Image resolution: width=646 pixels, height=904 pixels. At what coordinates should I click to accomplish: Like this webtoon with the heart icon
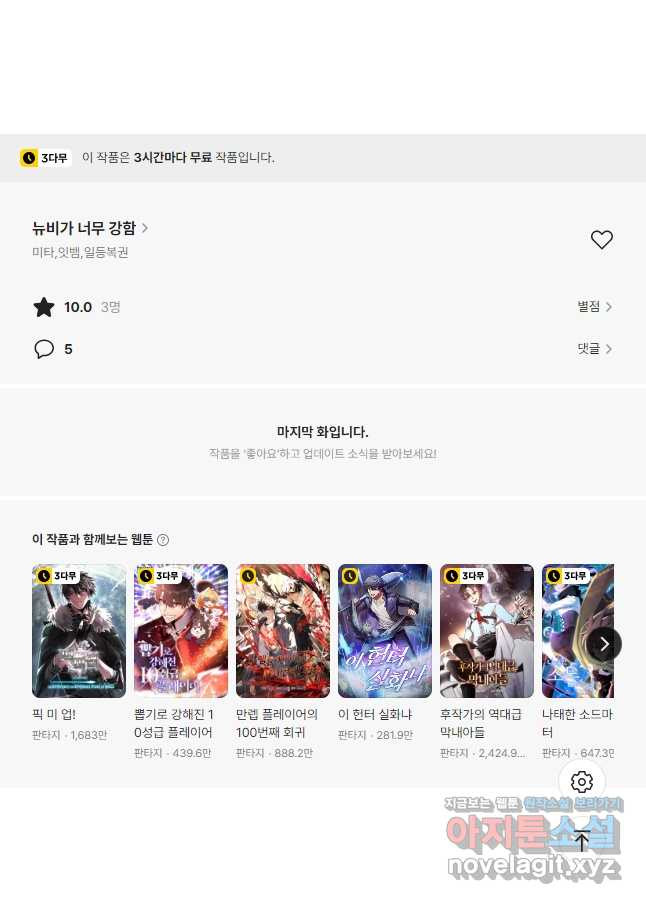[601, 240]
